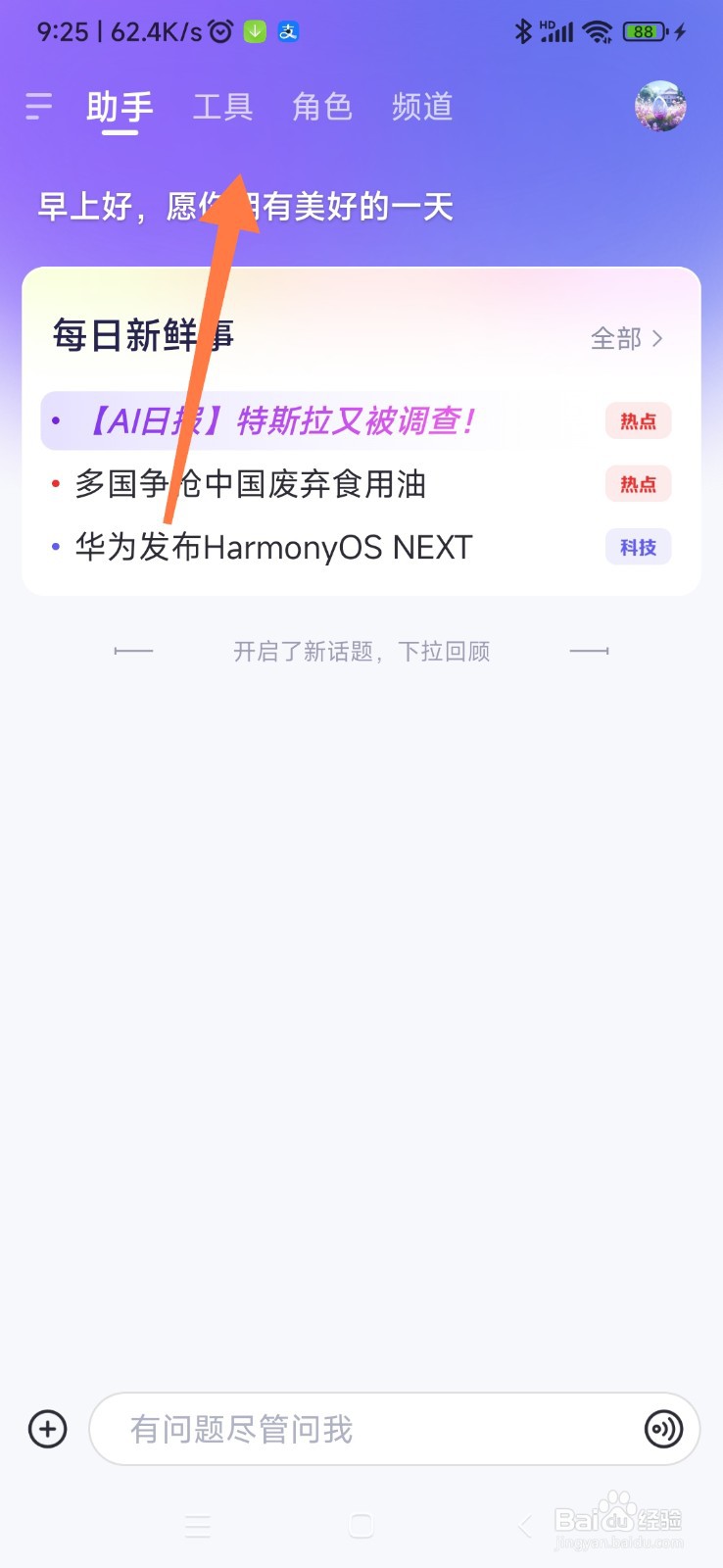723x1568 pixels.
Task: Switch to the 频道 tab
Action: point(421,106)
